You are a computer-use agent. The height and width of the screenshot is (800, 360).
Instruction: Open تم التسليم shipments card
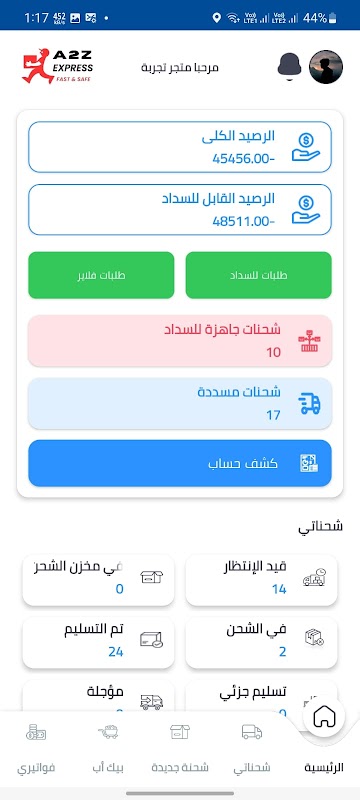coord(98,643)
